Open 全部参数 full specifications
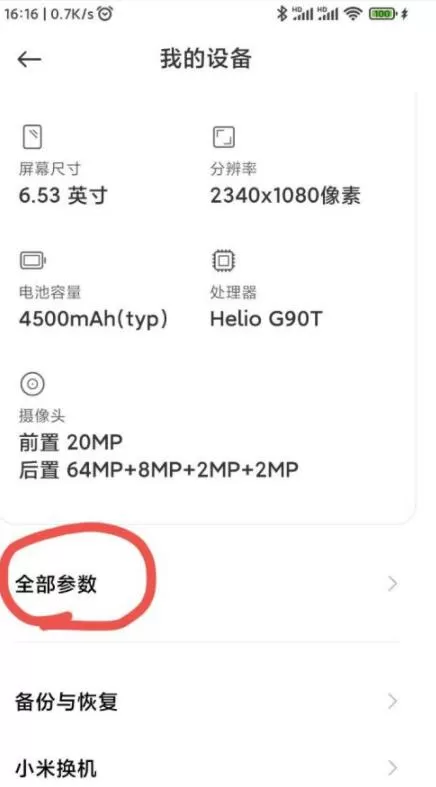Image resolution: width=436 pixels, height=787 pixels. [x=207, y=584]
